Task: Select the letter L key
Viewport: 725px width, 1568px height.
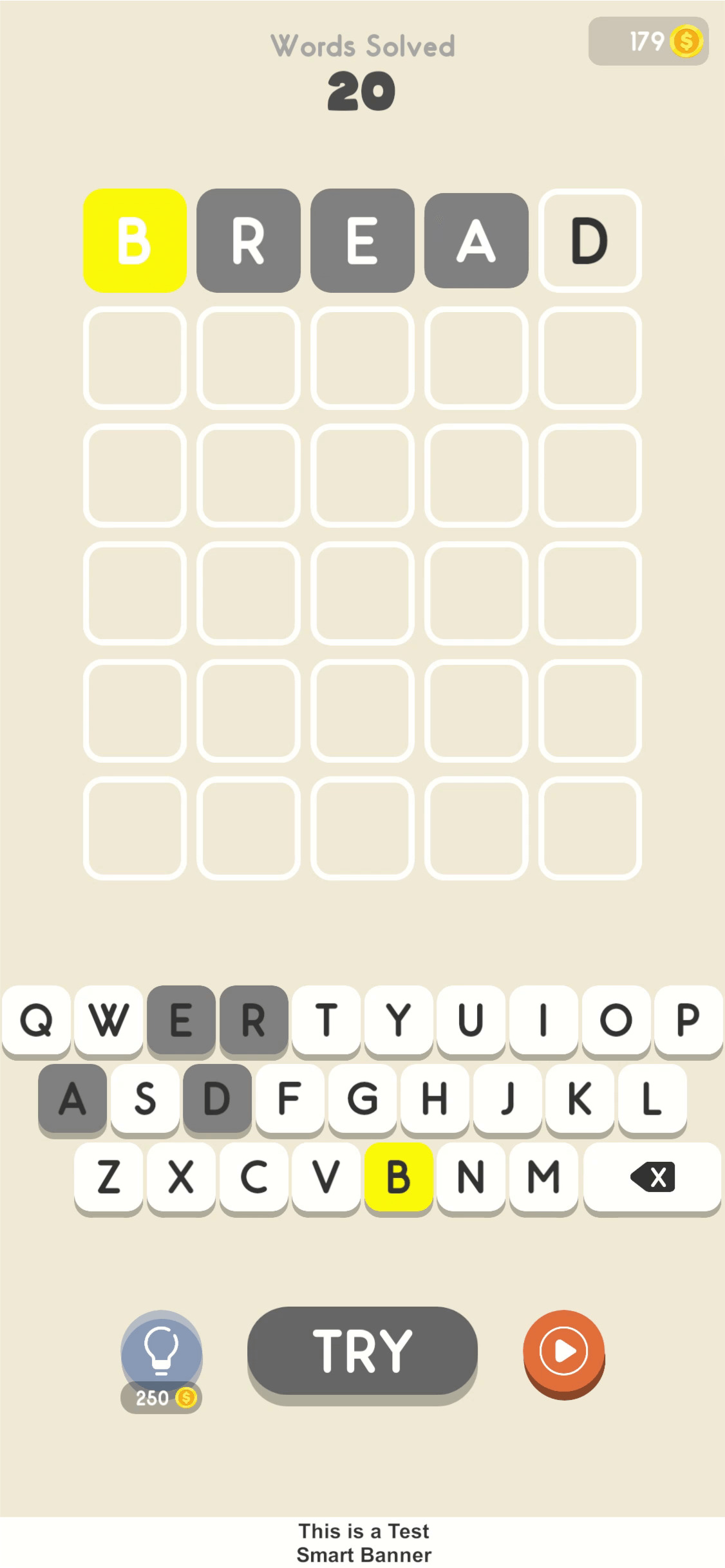Action: 652,1098
